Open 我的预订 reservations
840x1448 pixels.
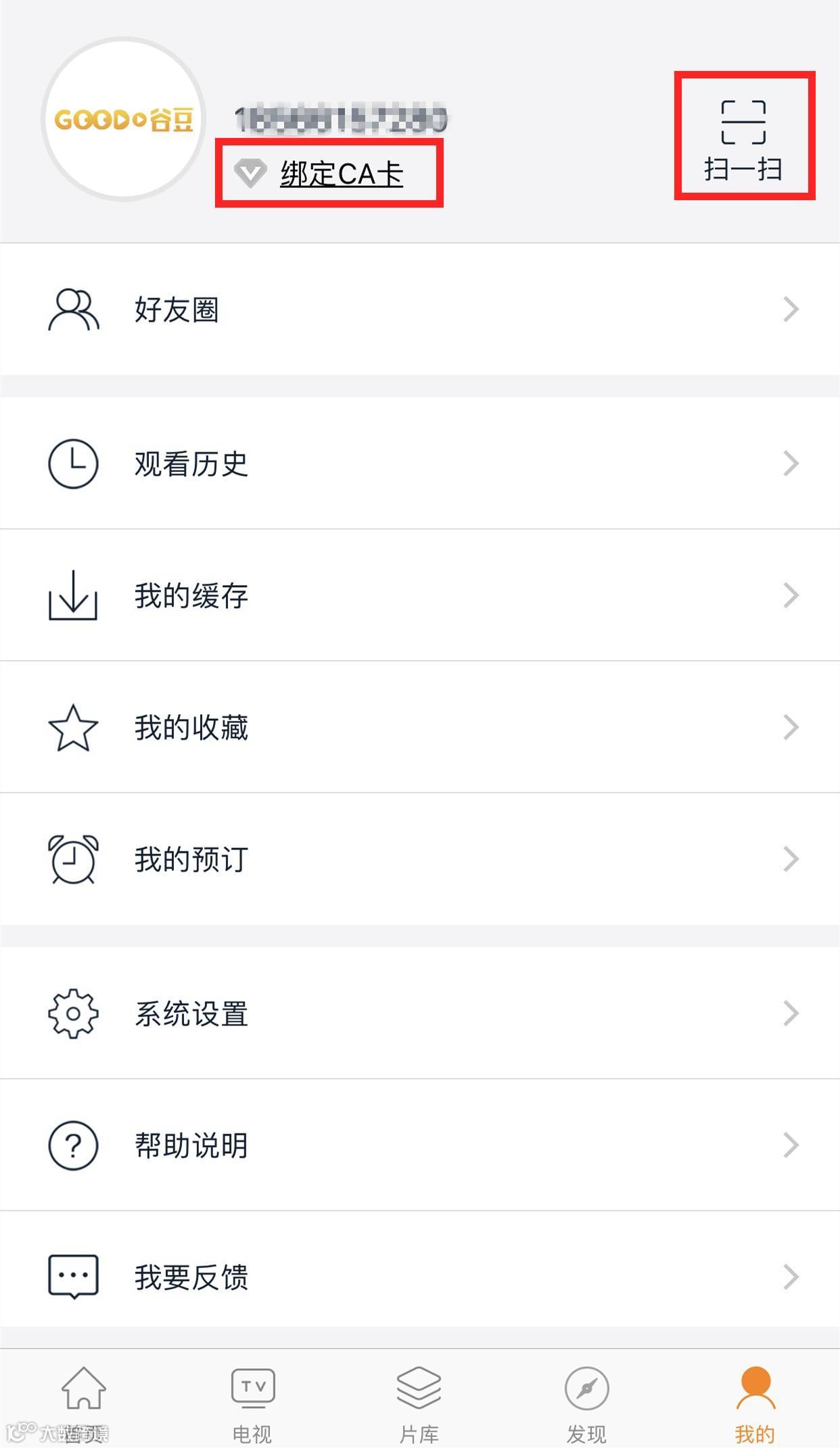coord(419,859)
